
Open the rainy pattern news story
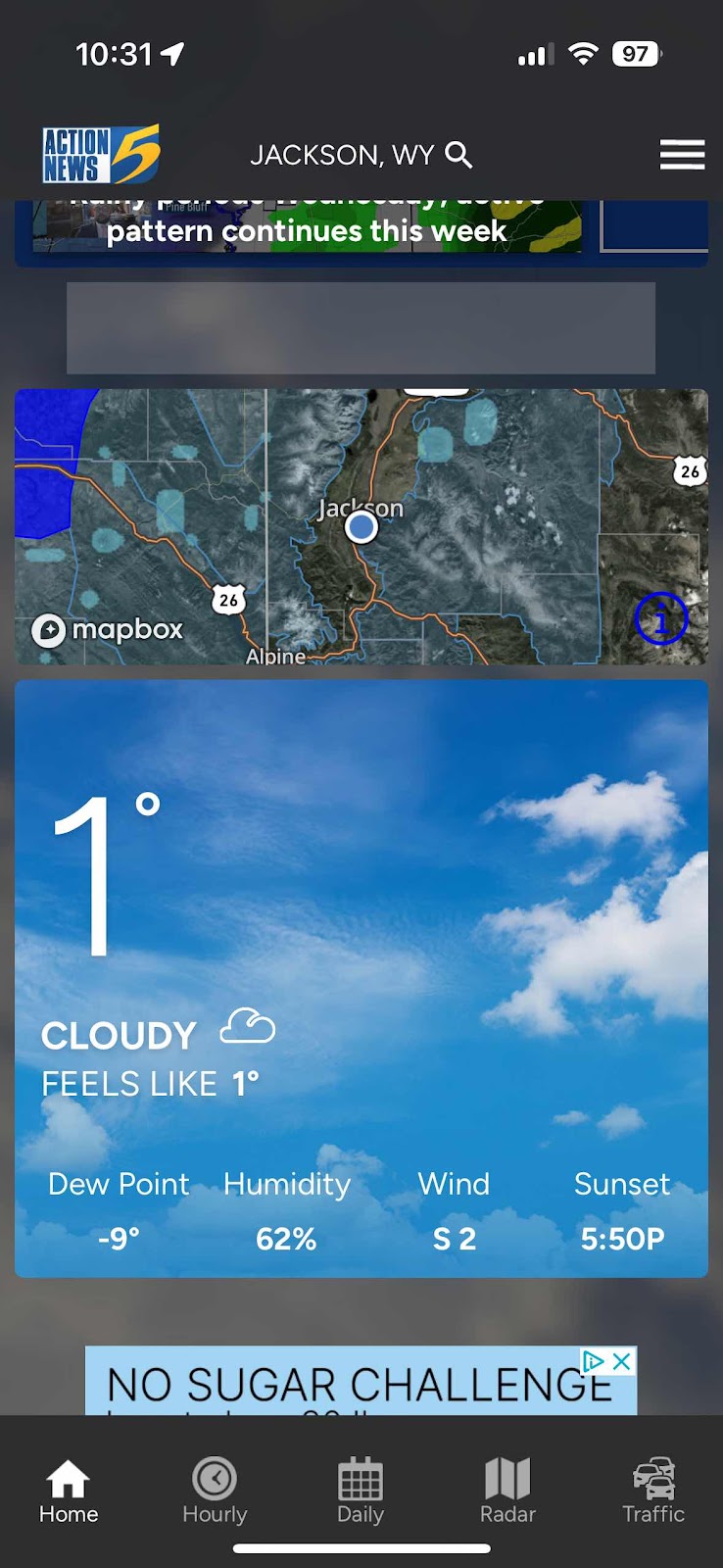pyautogui.click(x=306, y=231)
